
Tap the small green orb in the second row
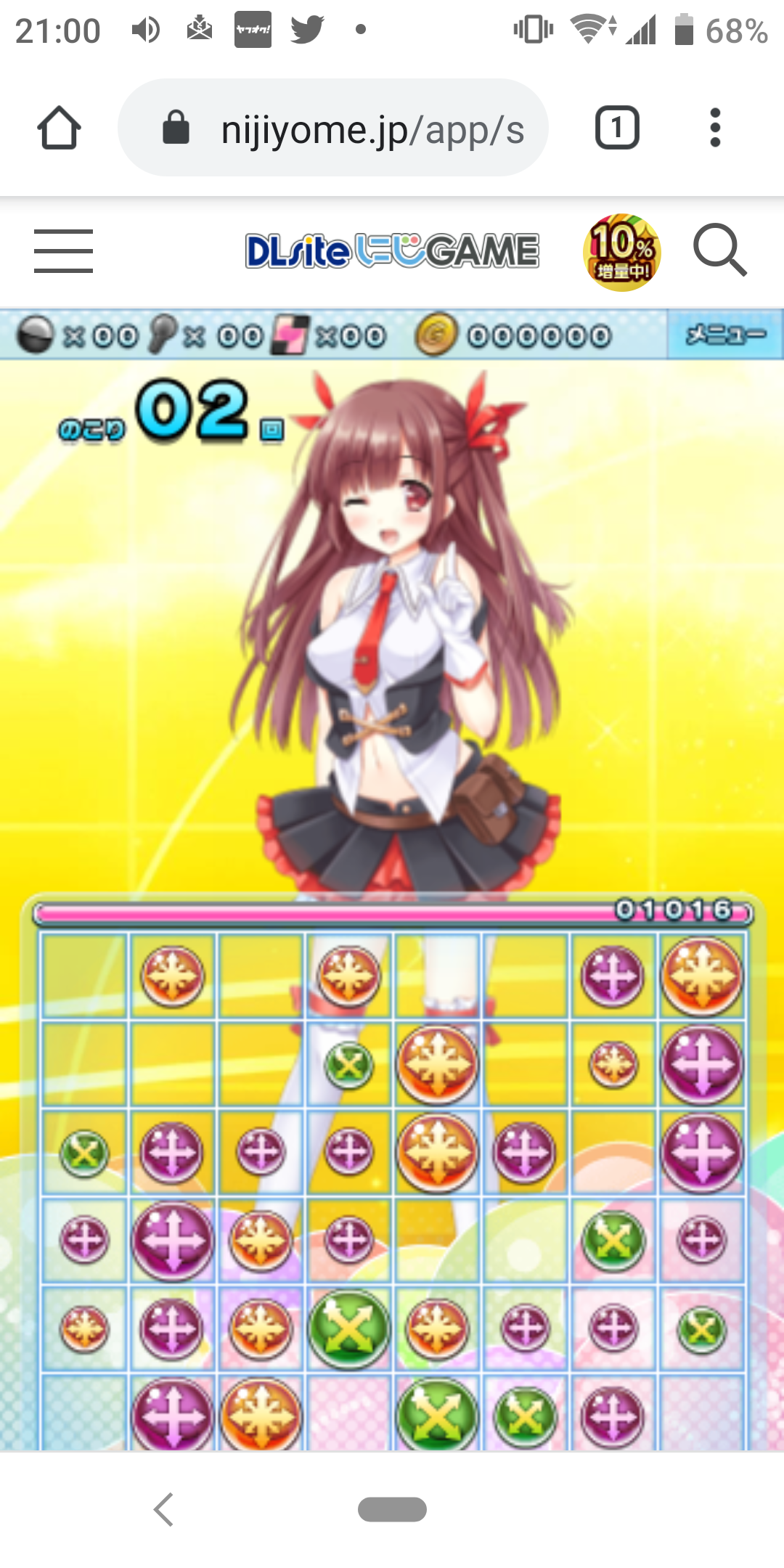coord(349,1065)
